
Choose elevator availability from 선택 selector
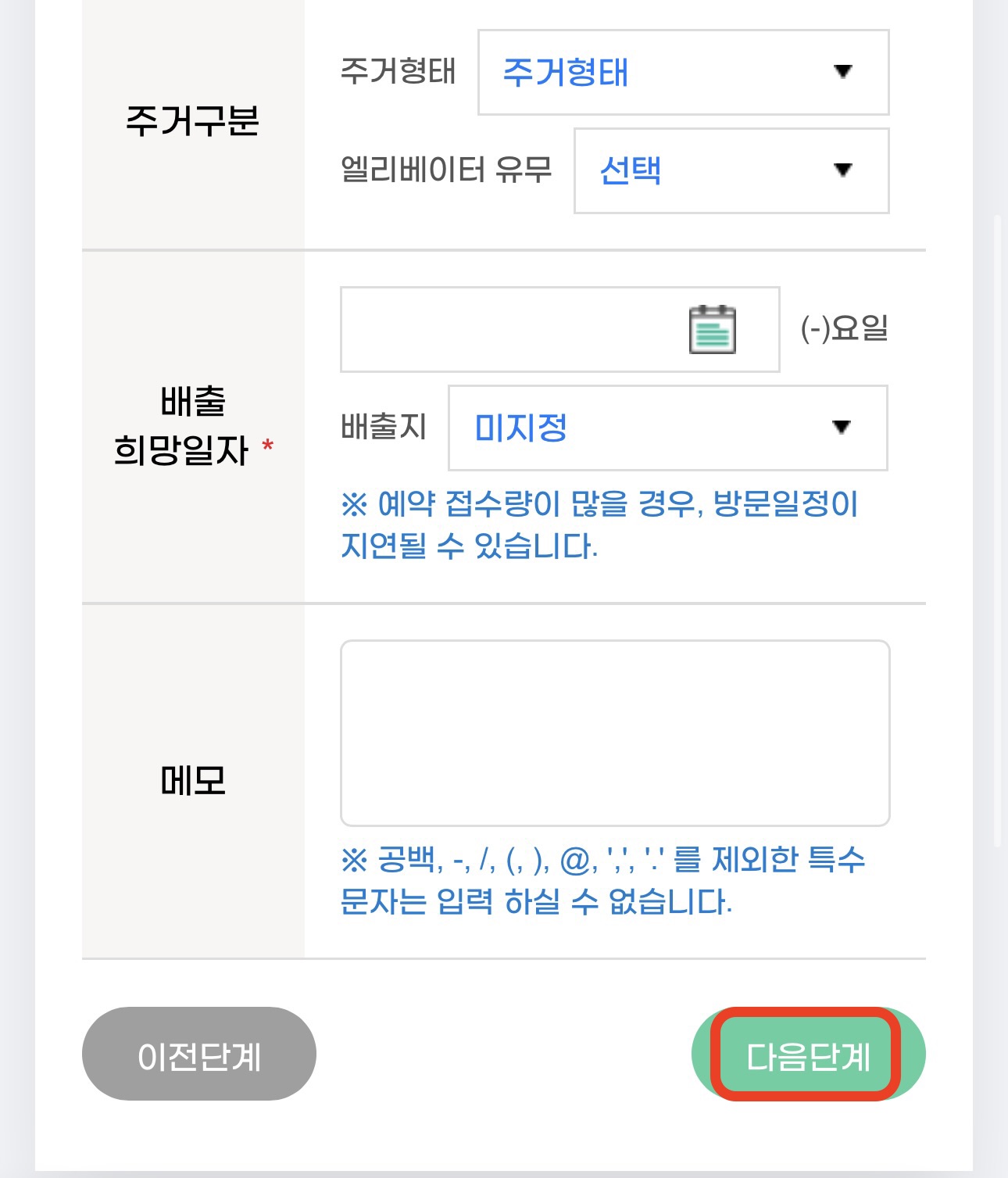click(x=731, y=170)
